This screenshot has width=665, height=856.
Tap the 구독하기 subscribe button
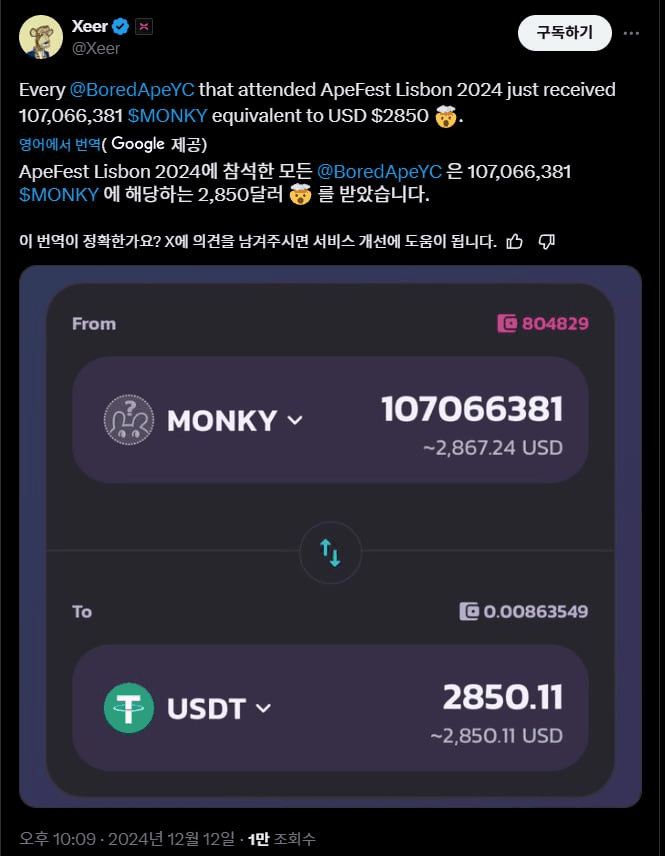[564, 32]
